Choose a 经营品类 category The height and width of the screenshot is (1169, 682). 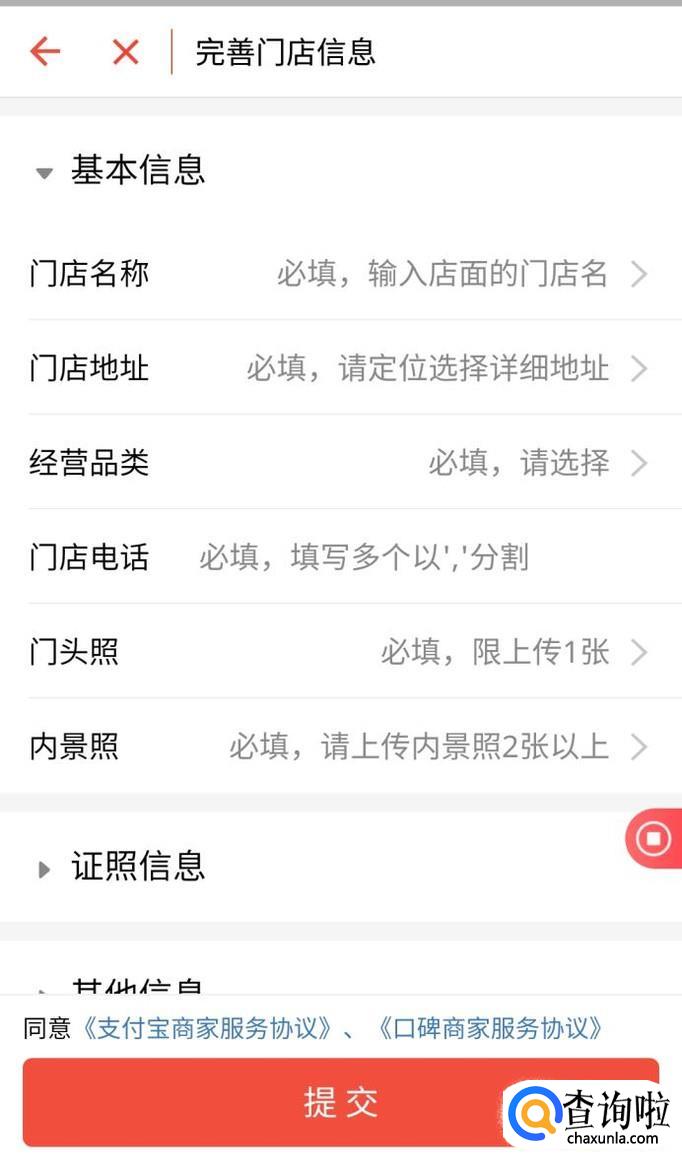point(340,462)
